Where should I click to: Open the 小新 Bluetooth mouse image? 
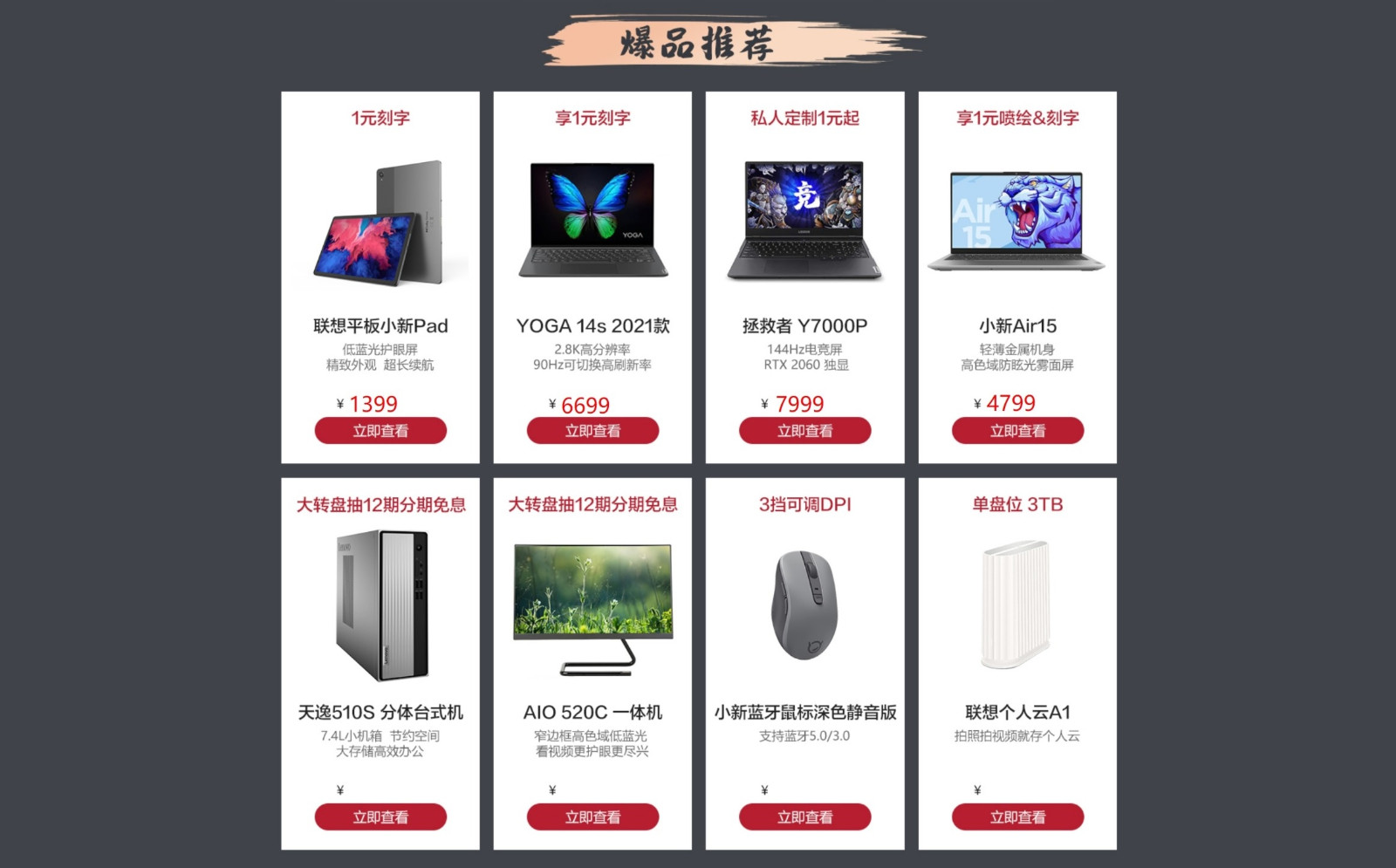804,605
